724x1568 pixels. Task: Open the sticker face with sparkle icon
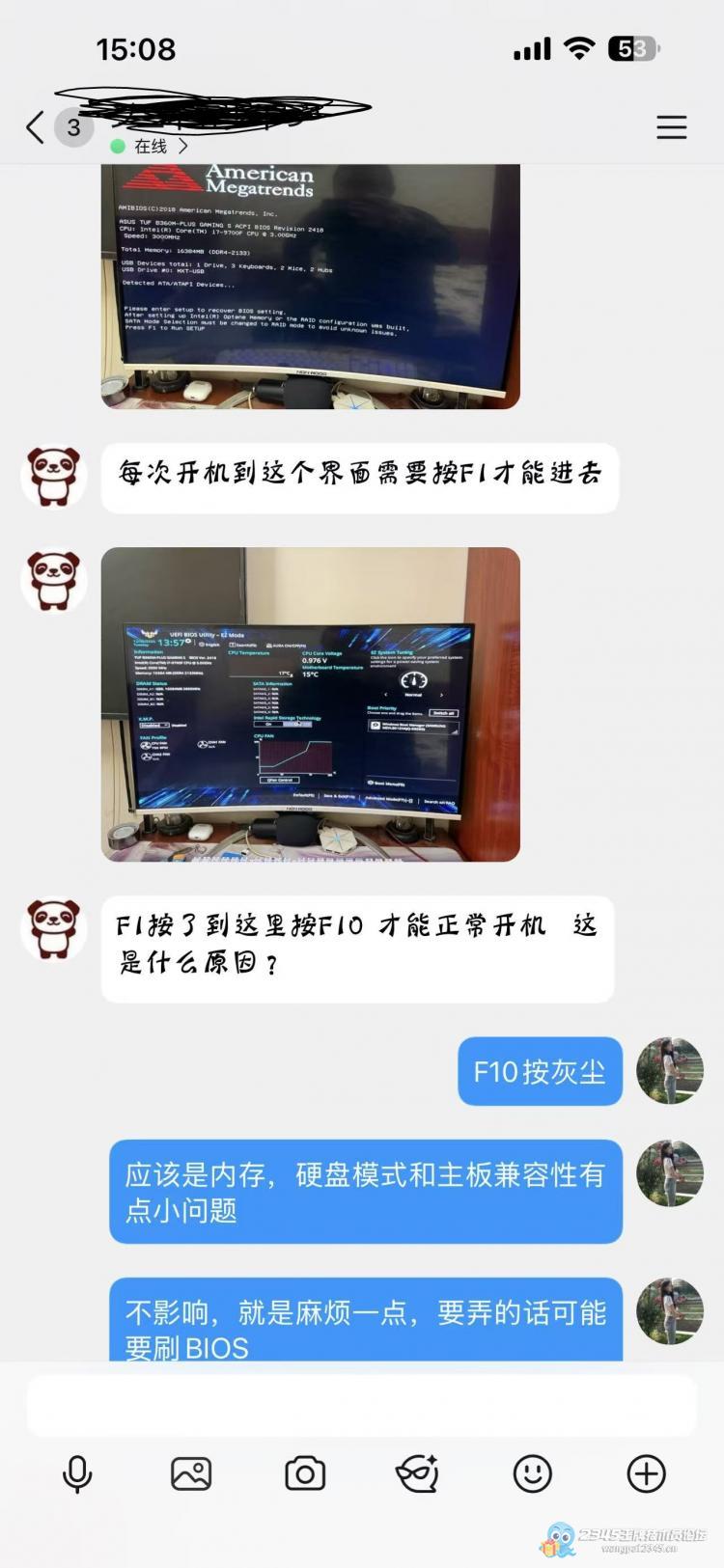click(x=418, y=1473)
